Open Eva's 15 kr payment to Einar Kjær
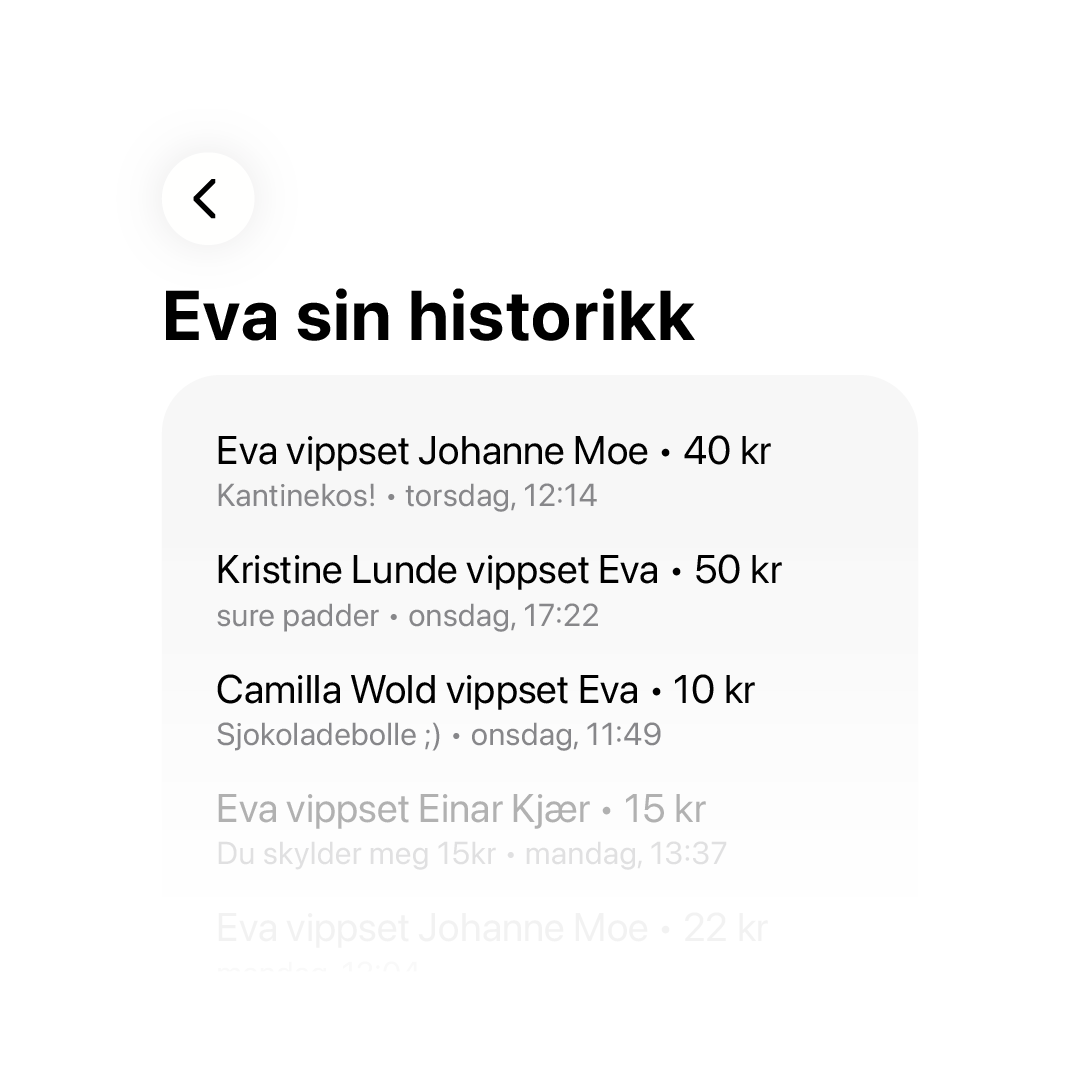Image resolution: width=1080 pixels, height=1080 pixels. pyautogui.click(x=470, y=829)
